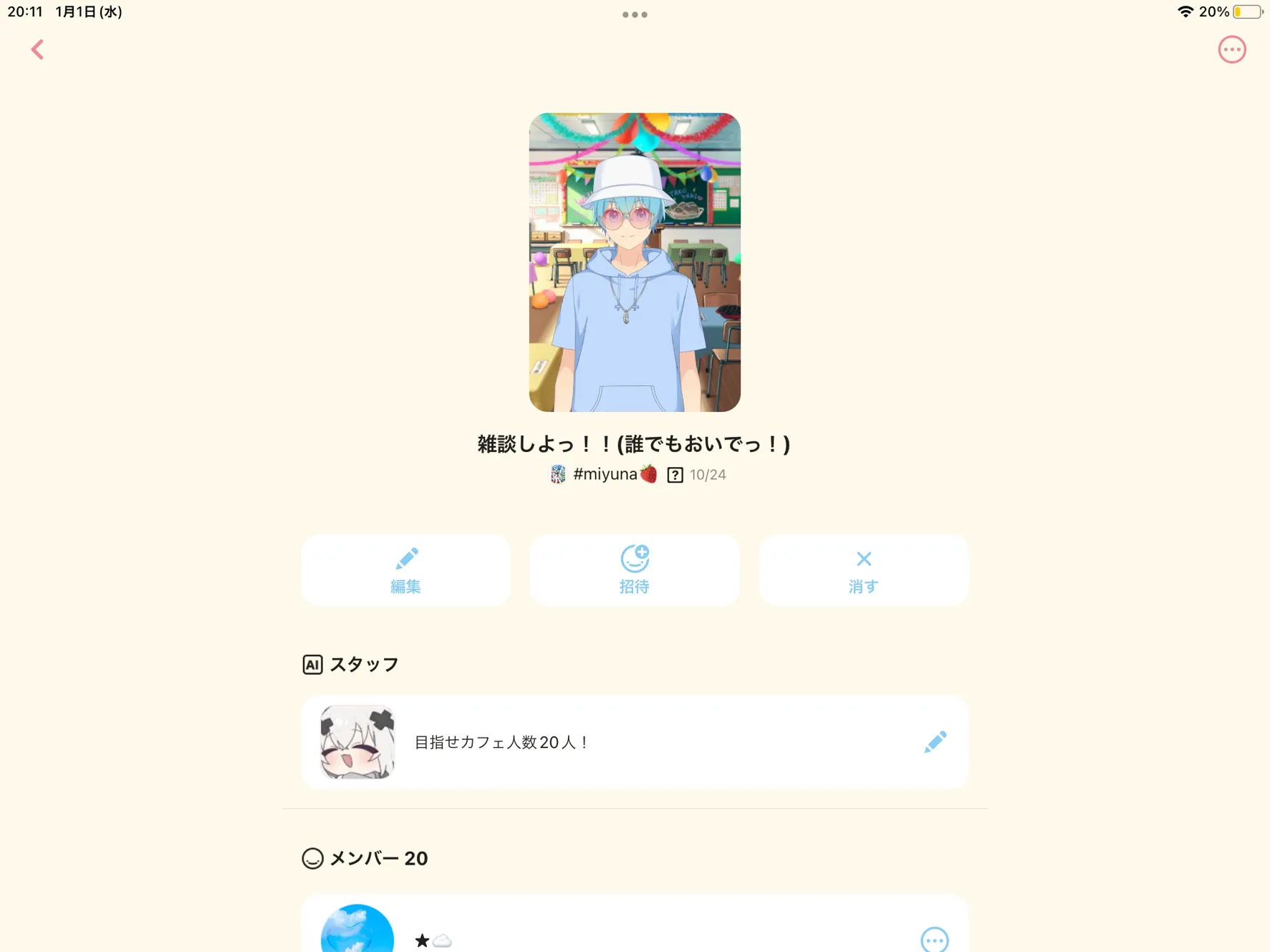The image size is (1270, 952).
Task: Invite members with 招待 button
Action: 634,570
